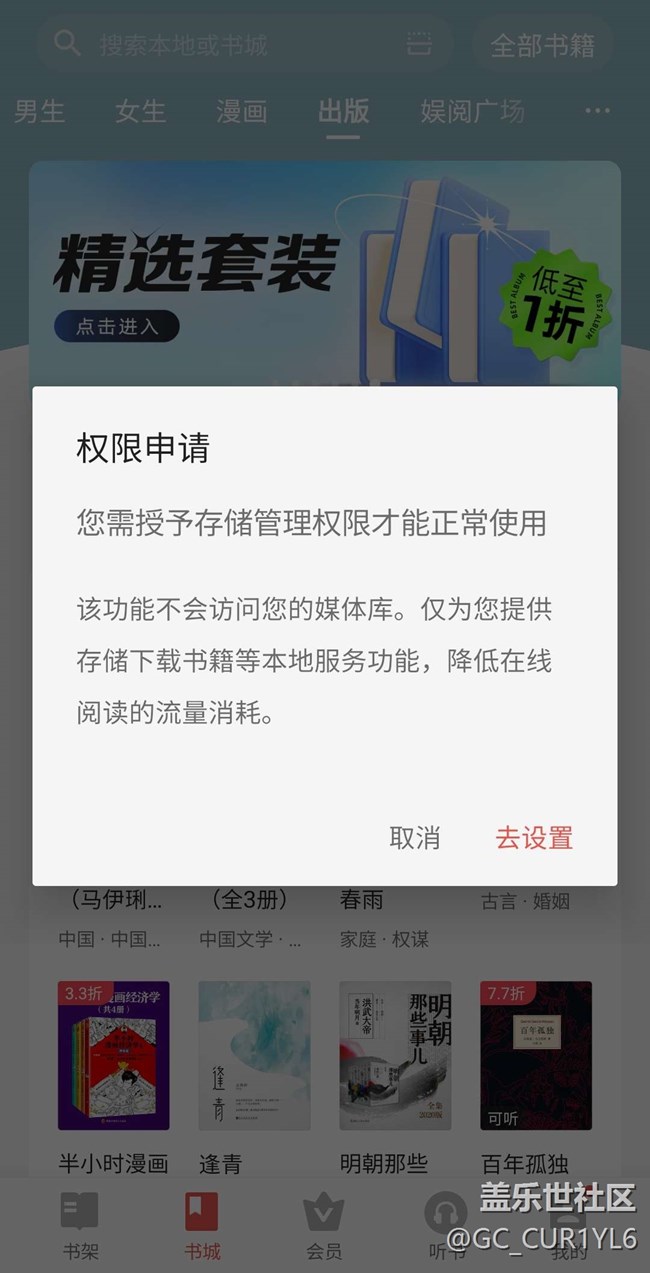
Task: Tap 去设置 to open settings
Action: click(534, 838)
